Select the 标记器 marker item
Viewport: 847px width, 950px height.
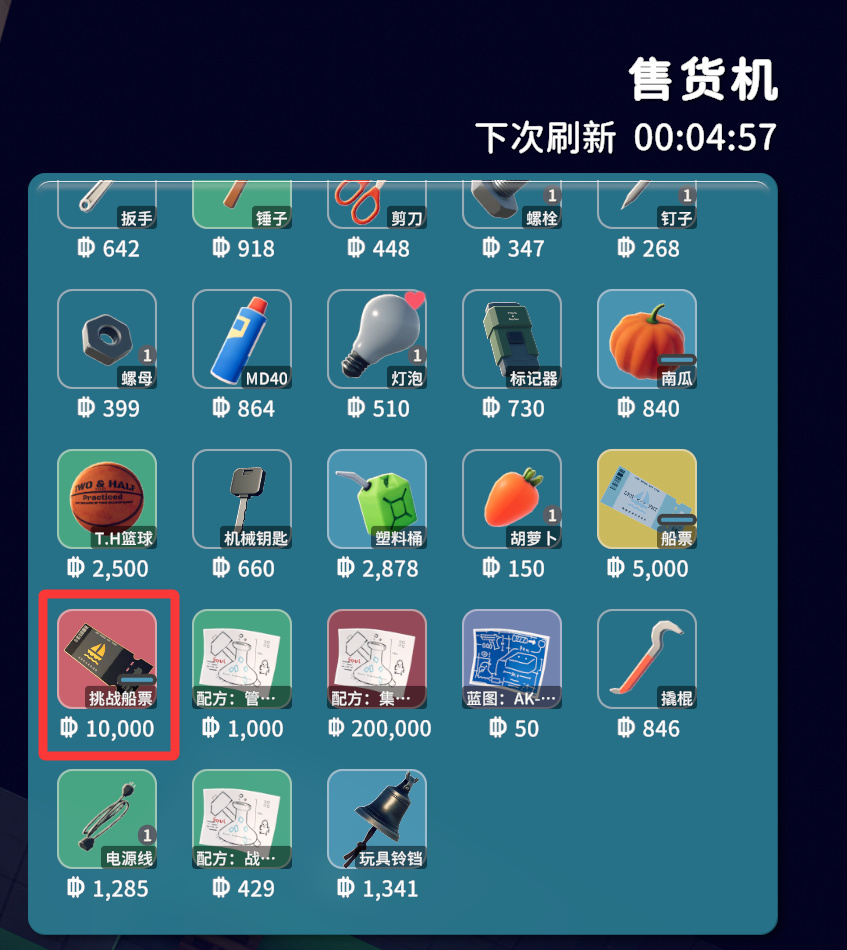[x=511, y=339]
